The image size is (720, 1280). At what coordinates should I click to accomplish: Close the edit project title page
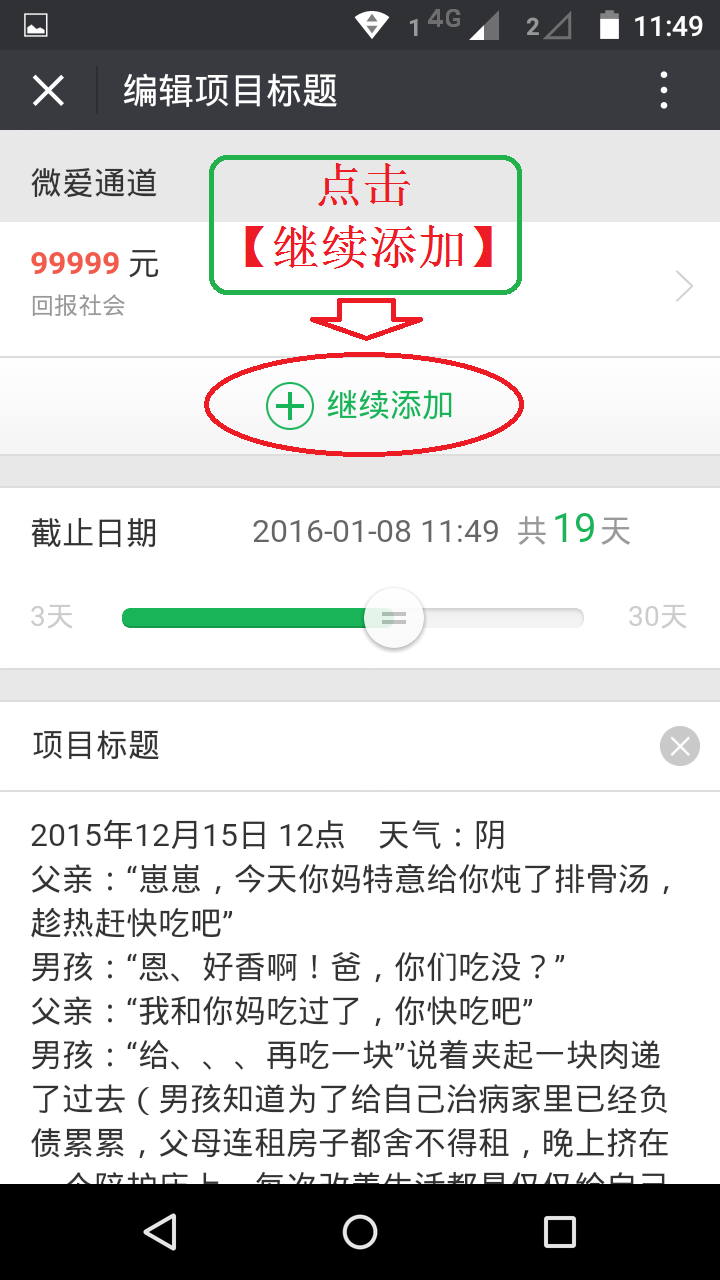click(48, 91)
